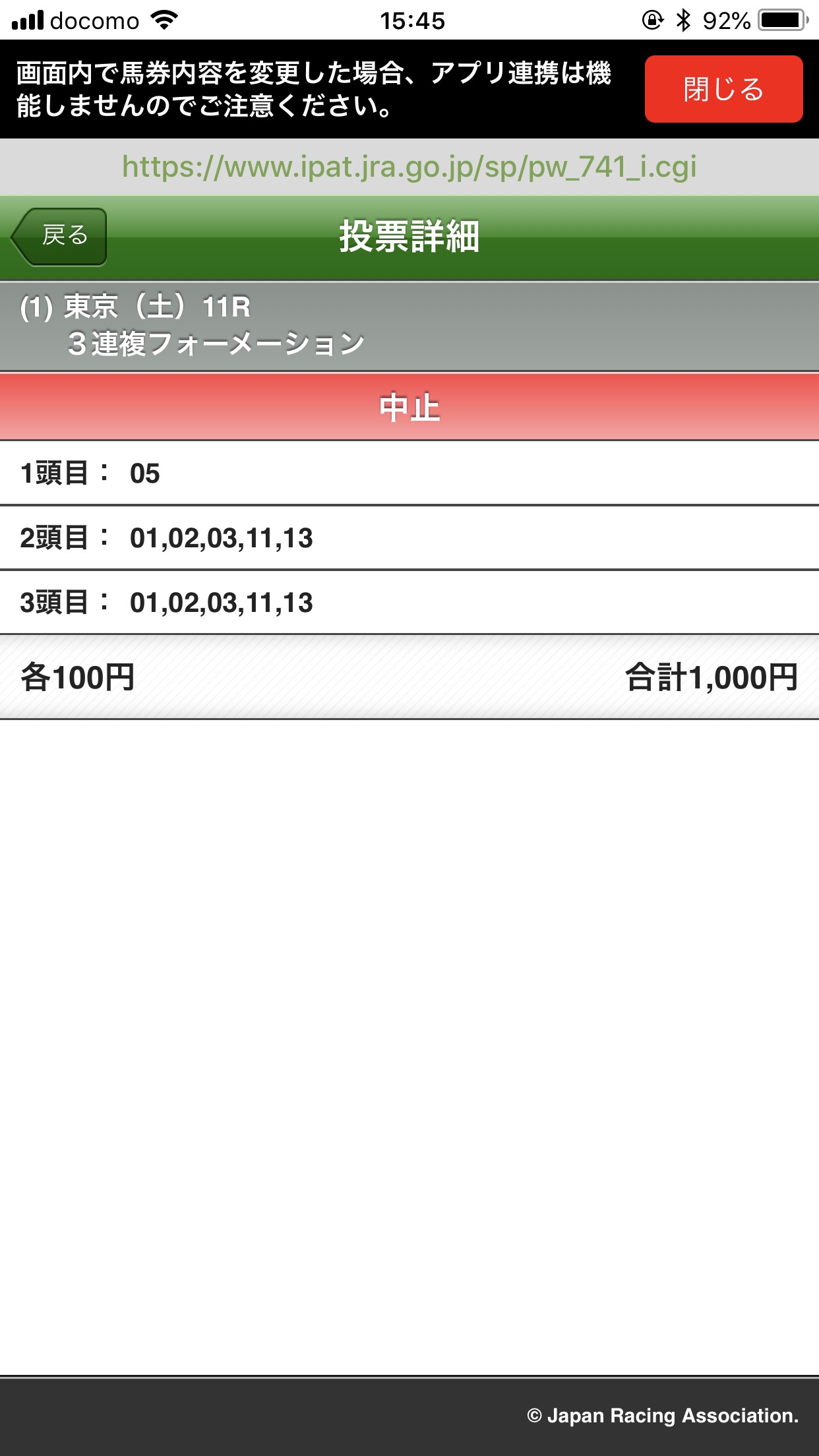819x1456 pixels.
Task: Tap the red 中止 cancel bar
Action: click(x=409, y=408)
